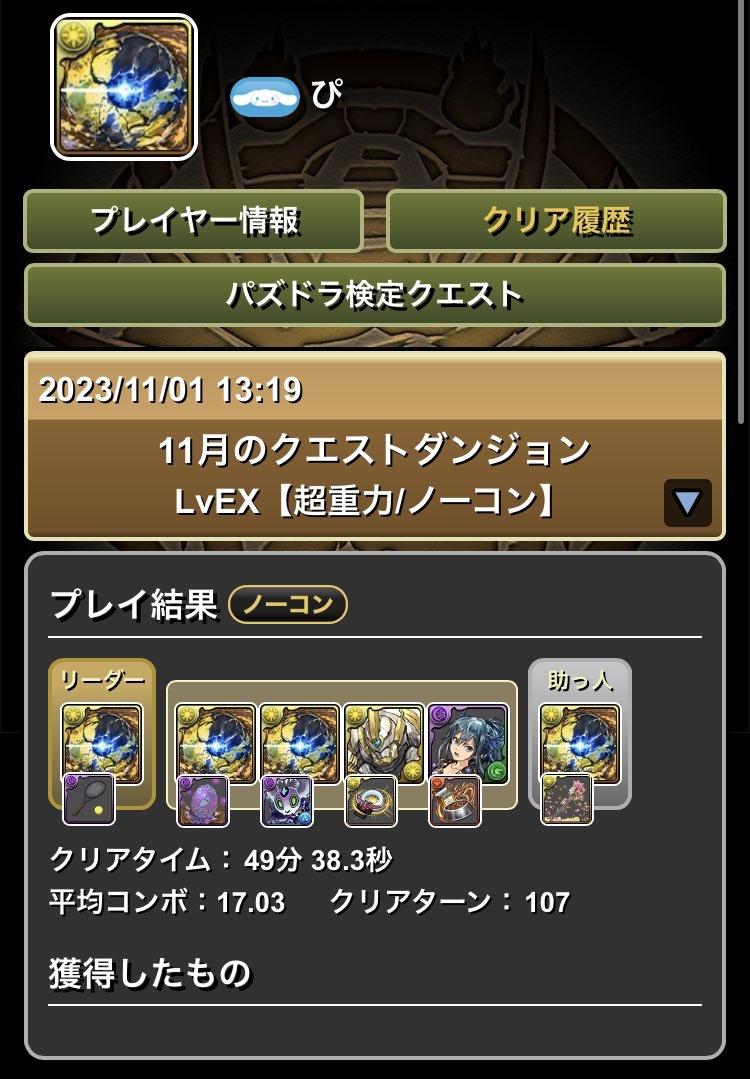Switch to the クリア履歴 tab
This screenshot has width=750, height=1079.
[556, 220]
